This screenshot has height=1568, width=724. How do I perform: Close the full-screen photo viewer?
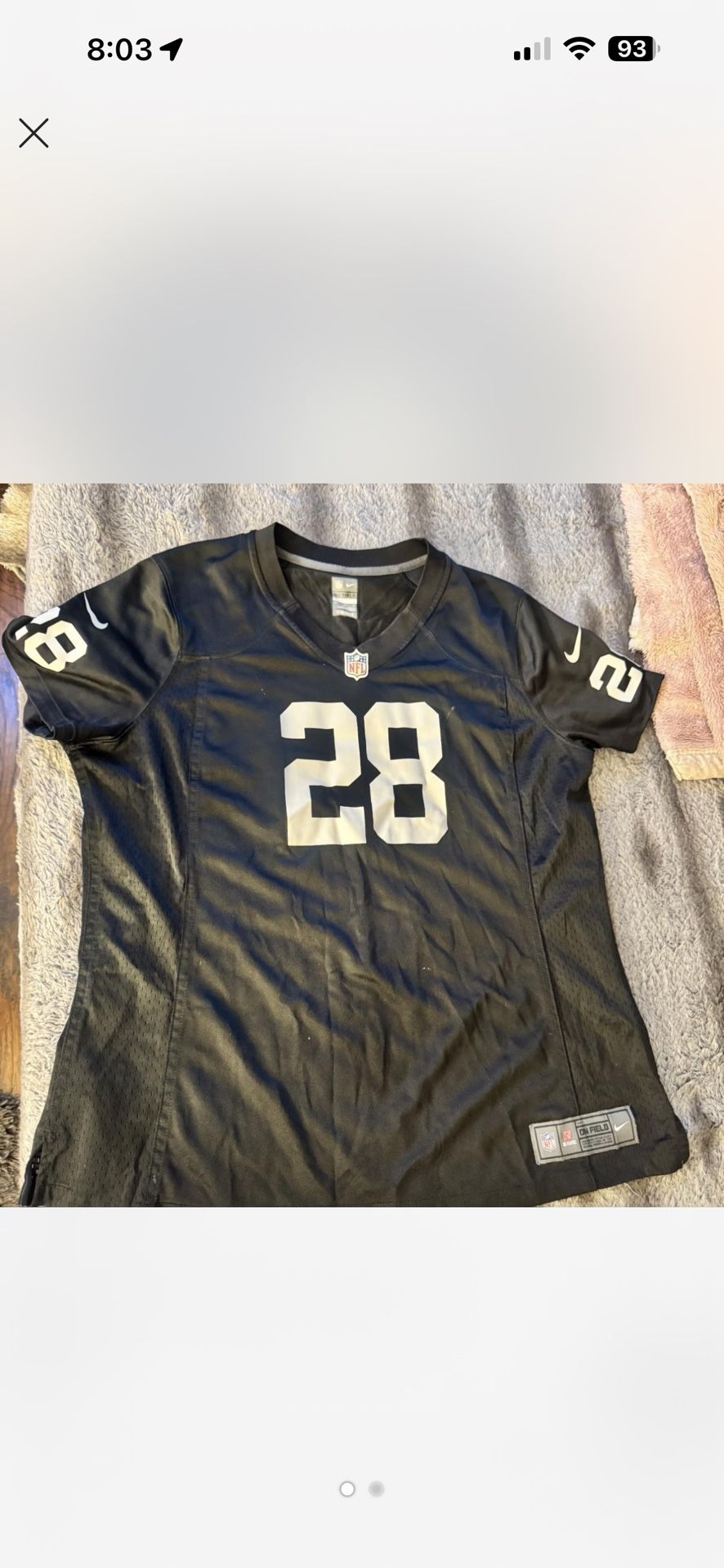tap(34, 133)
